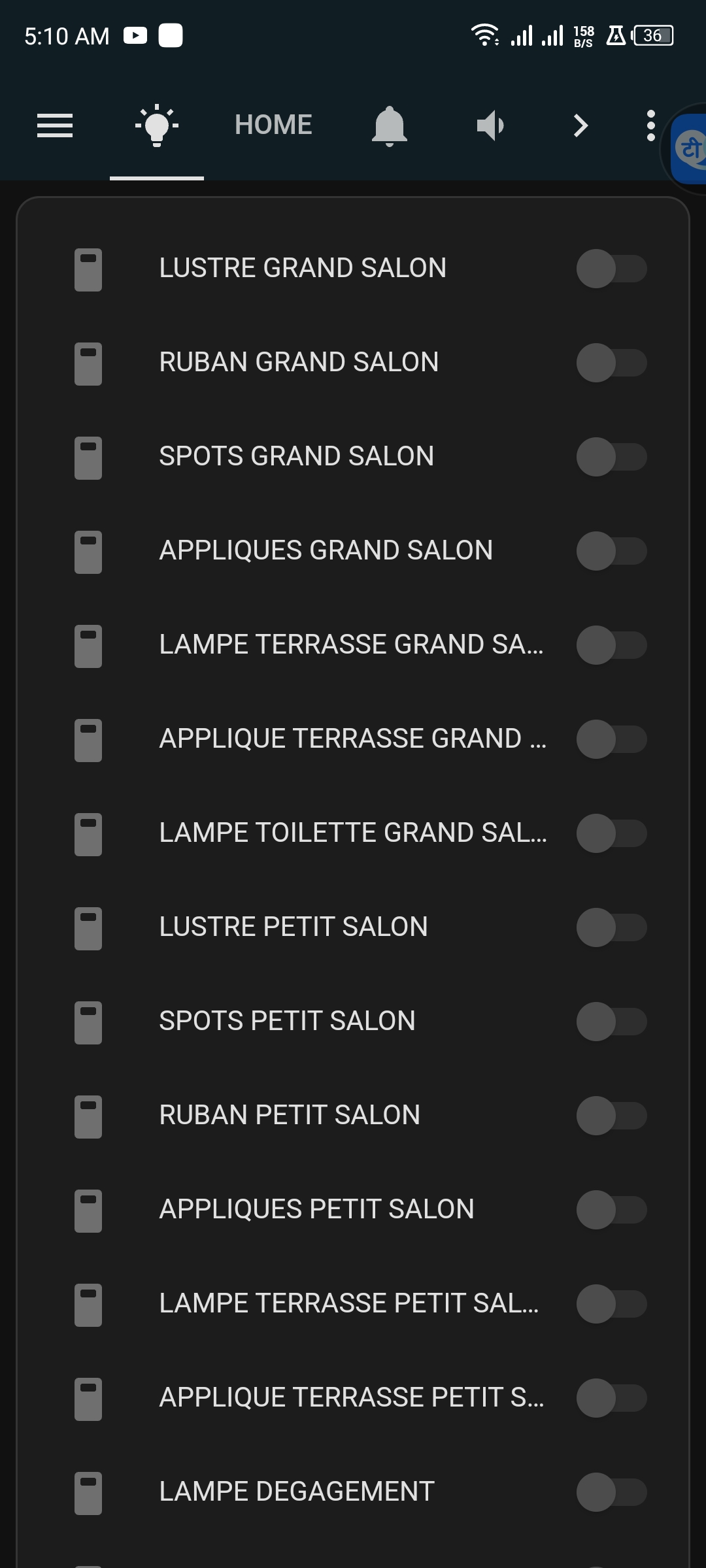The height and width of the screenshot is (1568, 706).
Task: Switch on APPLIQUES GRAND SALON
Action: 611,551
